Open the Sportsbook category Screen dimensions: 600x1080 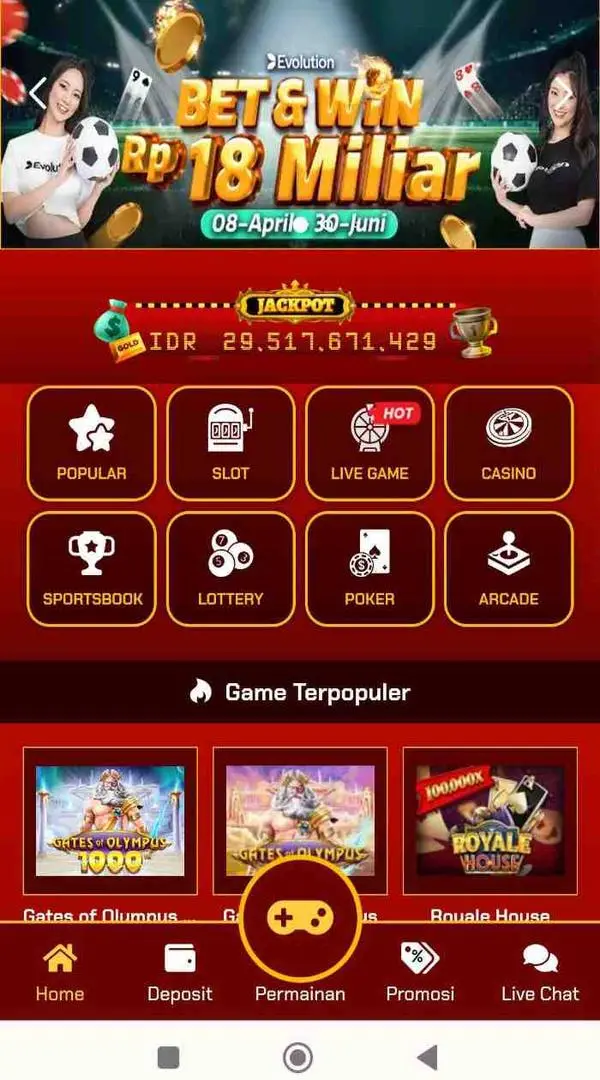(x=92, y=569)
